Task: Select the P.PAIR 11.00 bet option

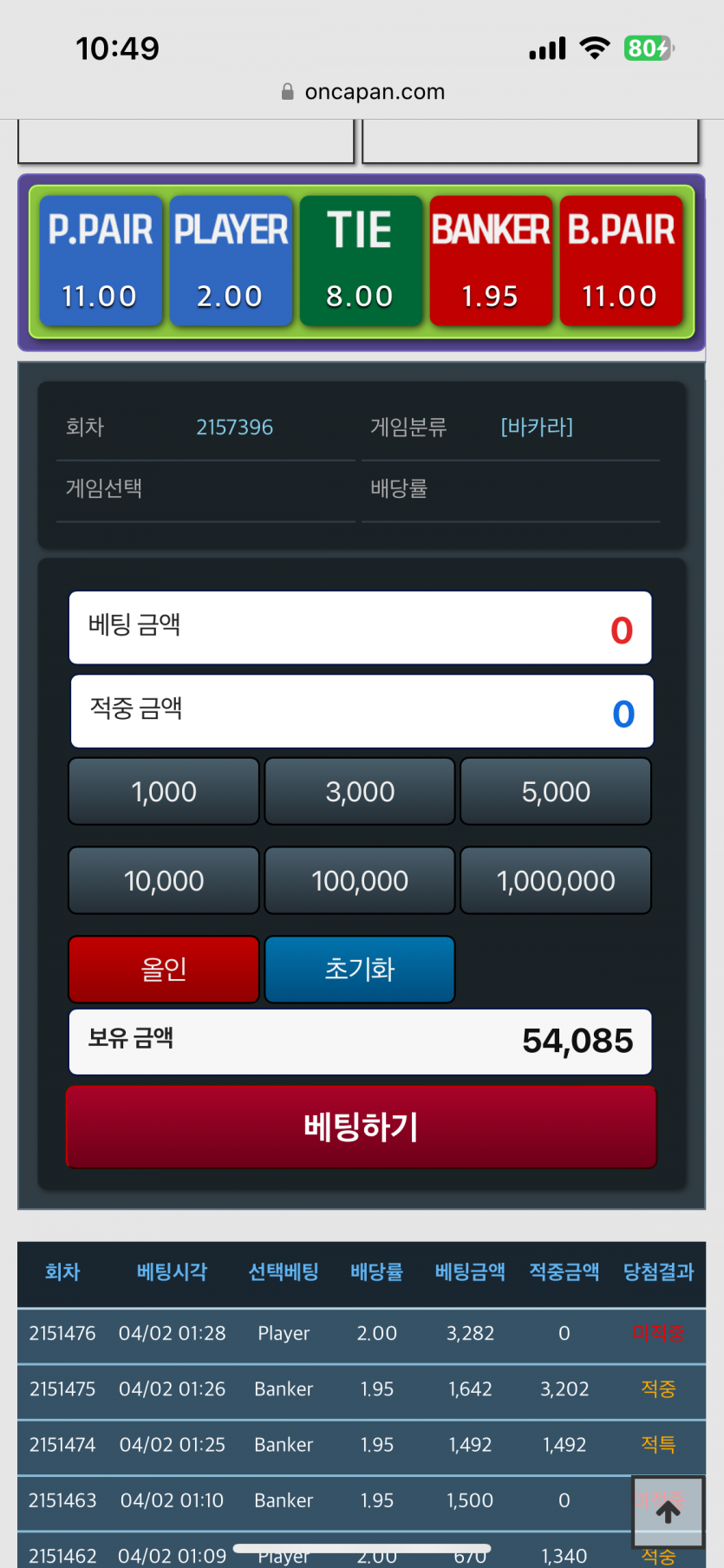Action: pyautogui.click(x=101, y=261)
